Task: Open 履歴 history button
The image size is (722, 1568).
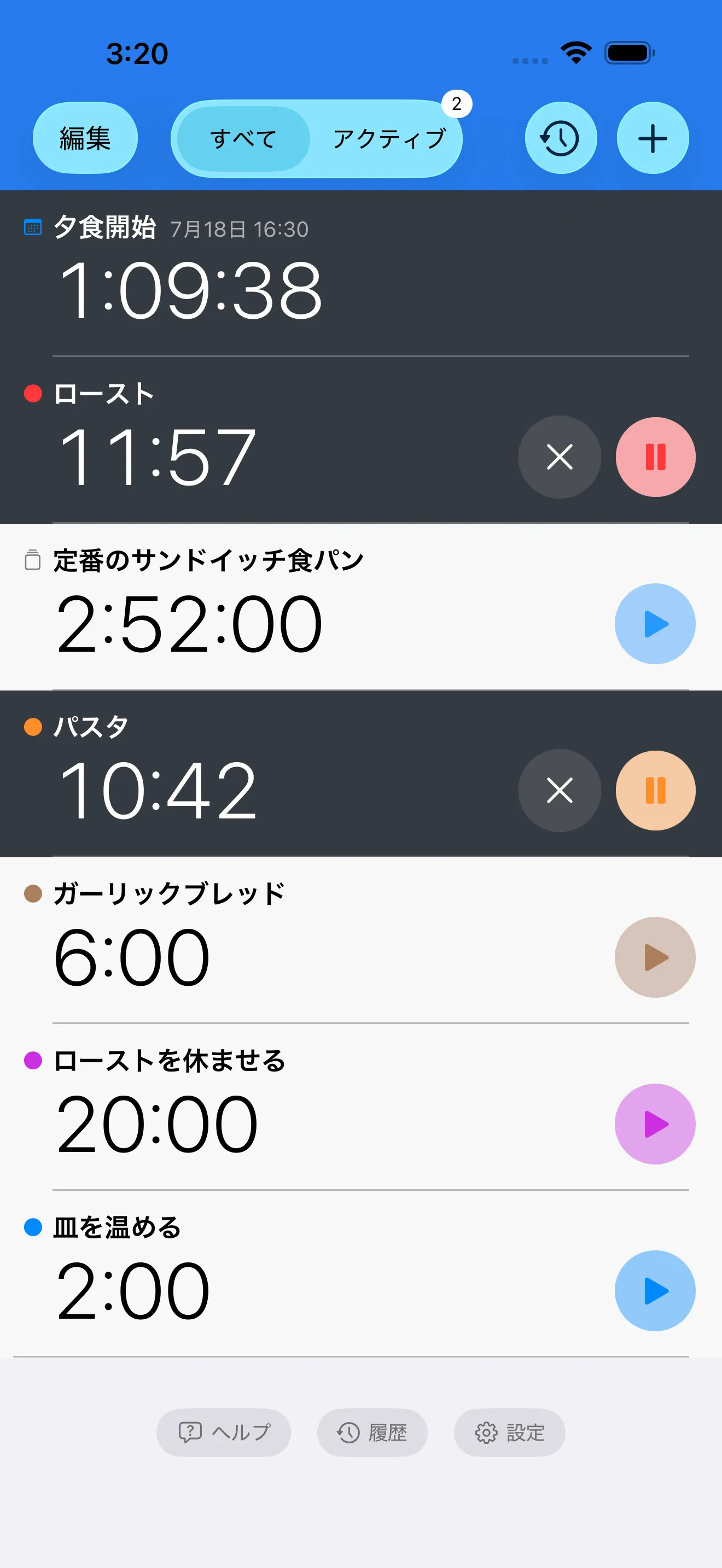Action: (x=372, y=1432)
